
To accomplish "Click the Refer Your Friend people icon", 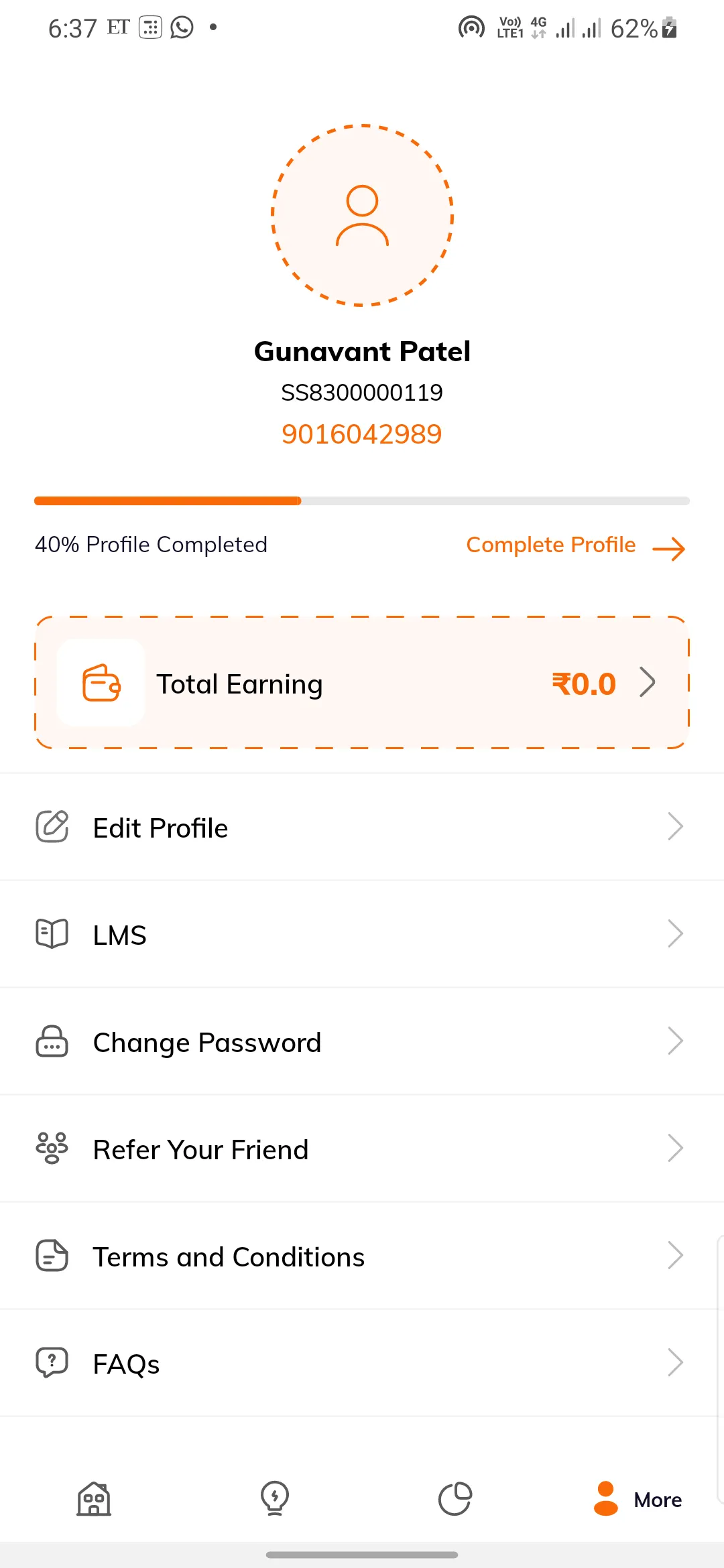I will coord(51,1148).
